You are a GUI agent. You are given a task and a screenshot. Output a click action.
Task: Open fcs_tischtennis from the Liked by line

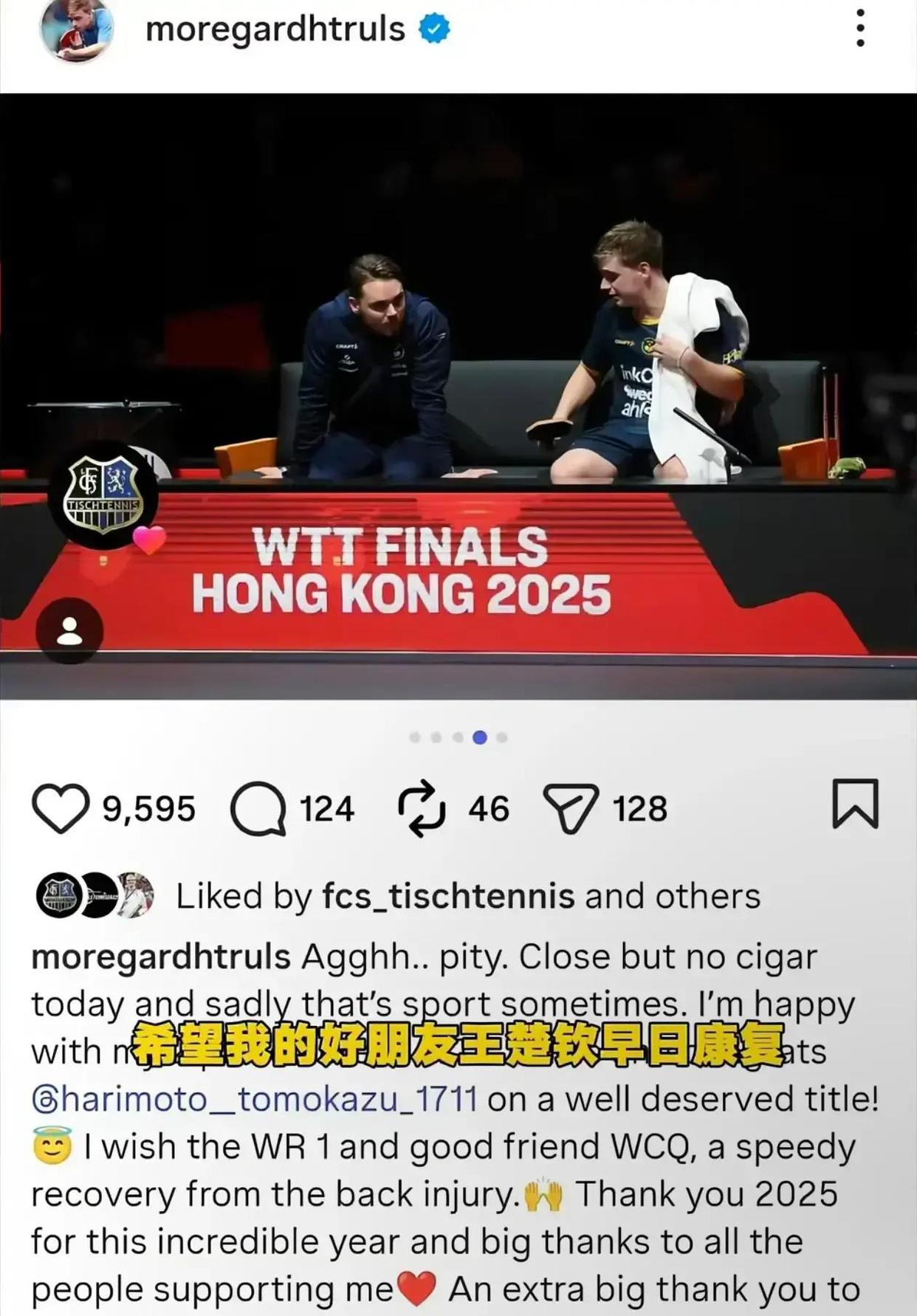[x=448, y=896]
